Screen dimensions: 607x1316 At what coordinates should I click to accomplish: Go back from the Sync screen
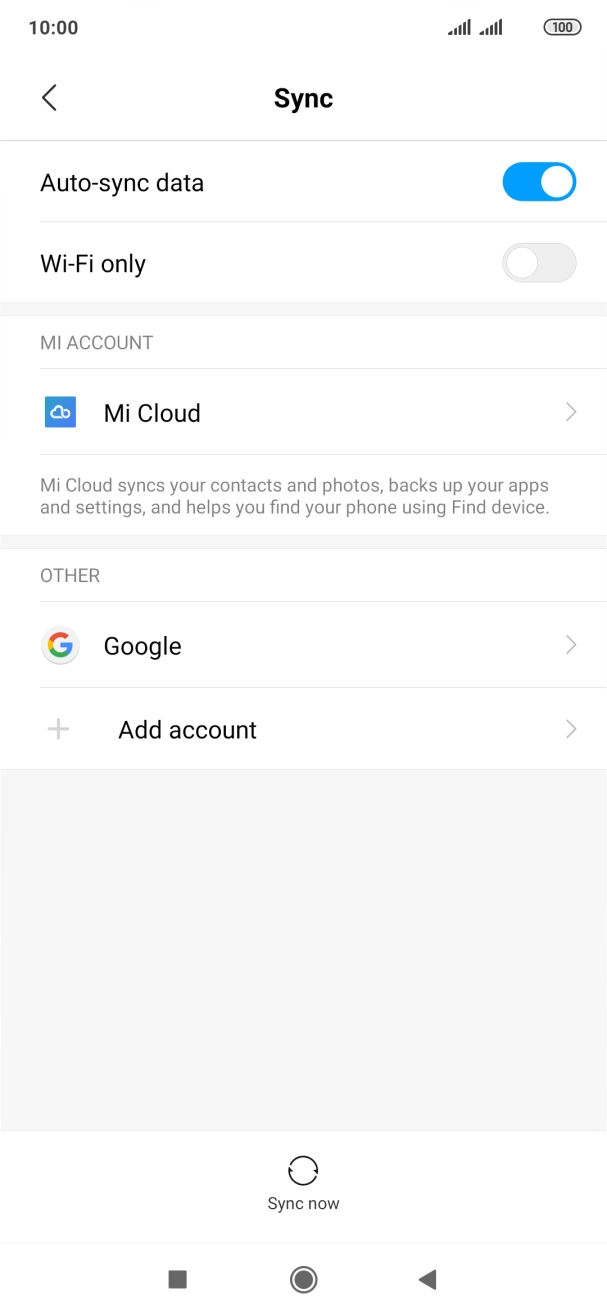click(x=49, y=98)
